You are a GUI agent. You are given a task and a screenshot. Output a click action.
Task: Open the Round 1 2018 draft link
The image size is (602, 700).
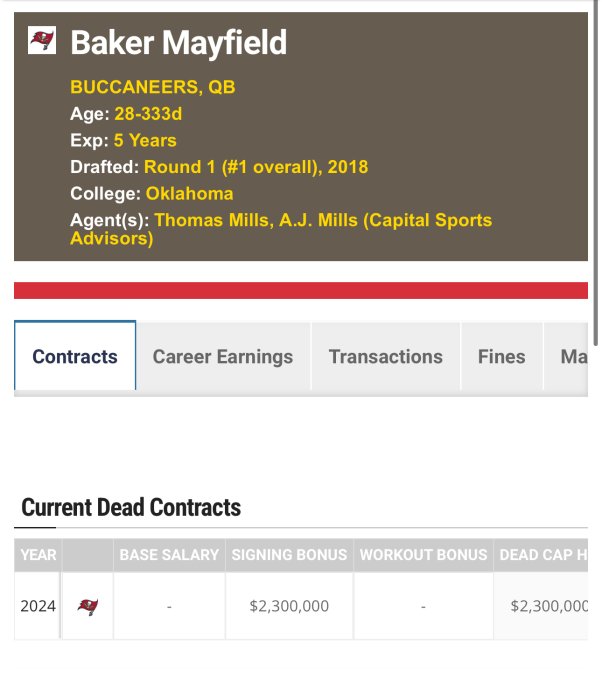[255, 167]
